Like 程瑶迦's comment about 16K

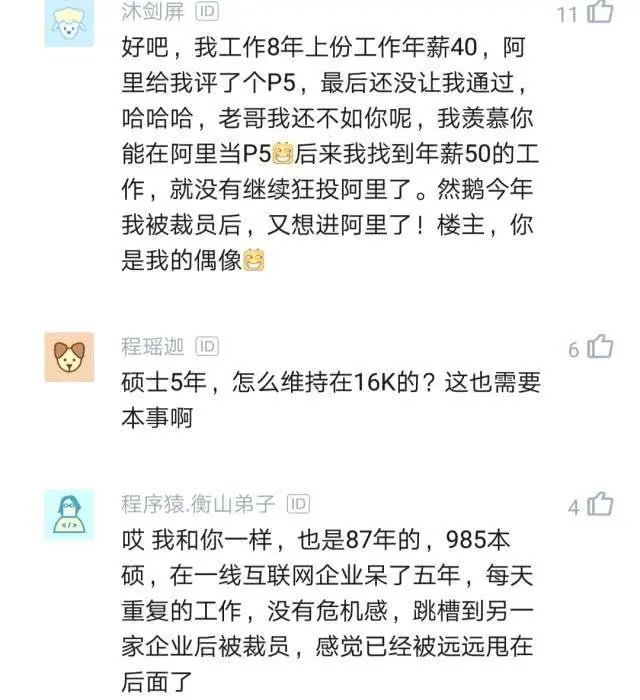point(599,347)
